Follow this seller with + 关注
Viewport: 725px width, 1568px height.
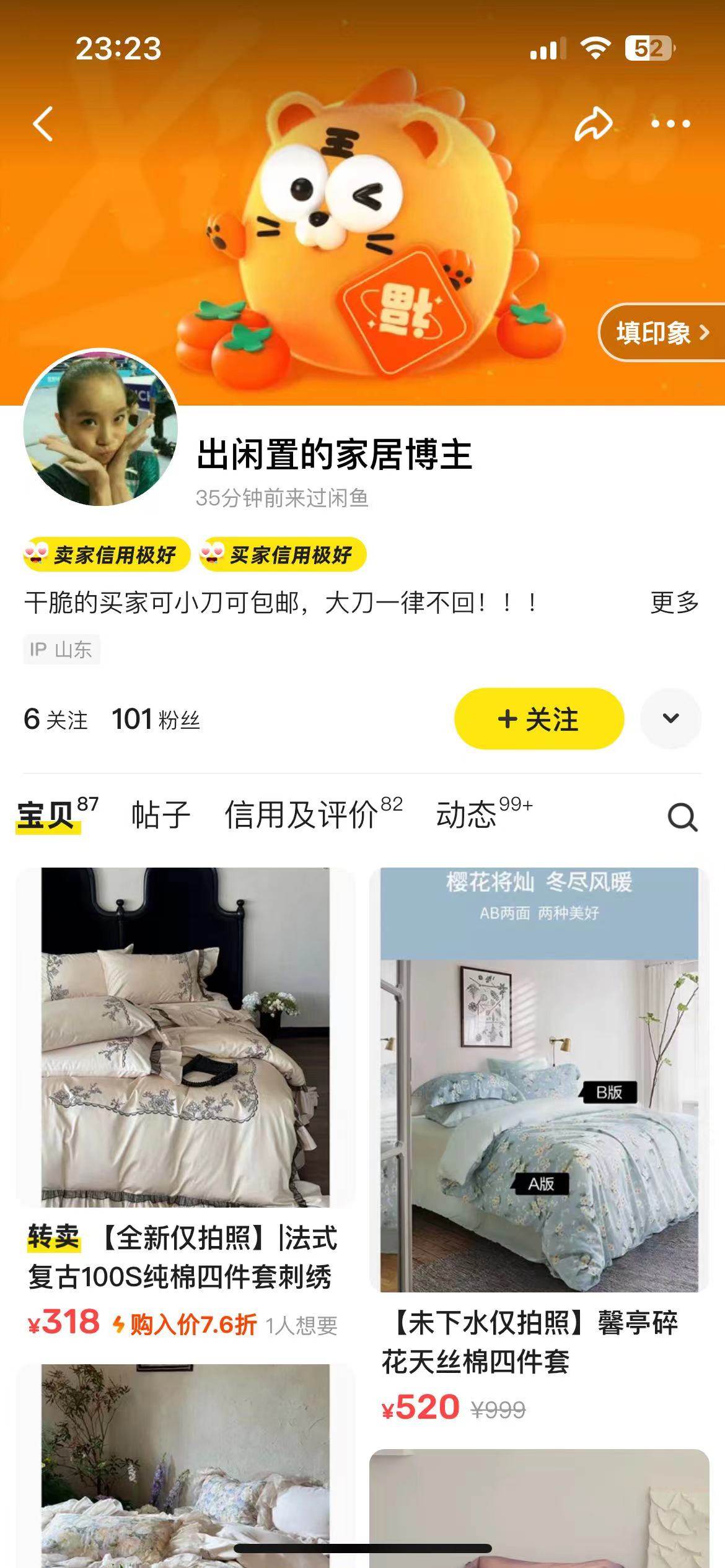(x=538, y=719)
